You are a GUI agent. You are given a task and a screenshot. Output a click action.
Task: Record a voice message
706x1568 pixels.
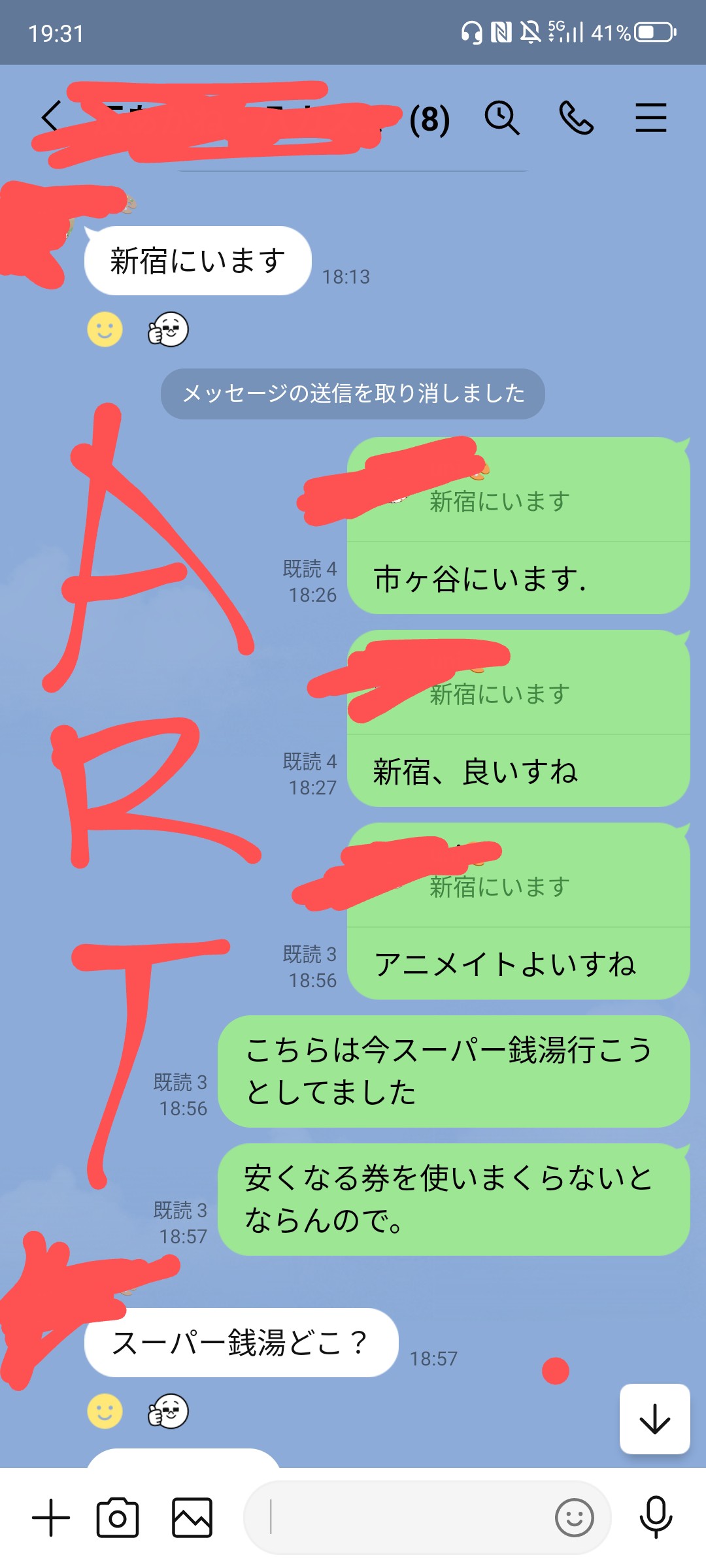pos(656,1517)
